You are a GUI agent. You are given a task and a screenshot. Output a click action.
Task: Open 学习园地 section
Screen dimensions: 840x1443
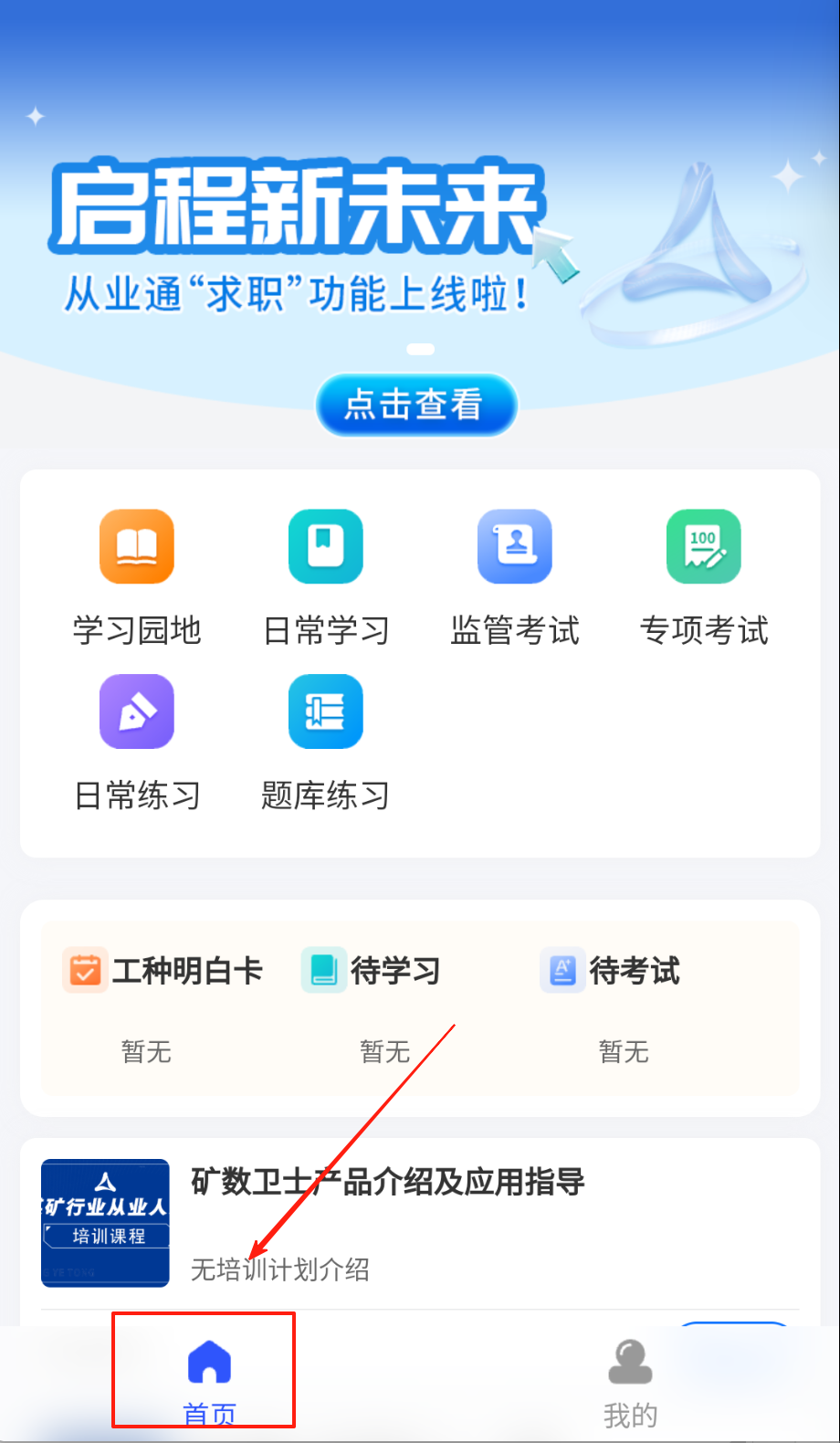coord(137,575)
